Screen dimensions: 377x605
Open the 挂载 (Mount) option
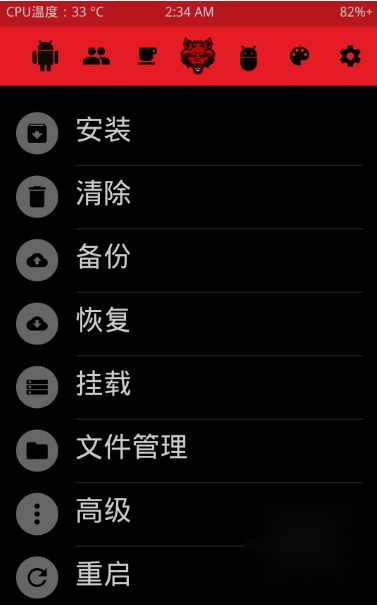(189, 387)
